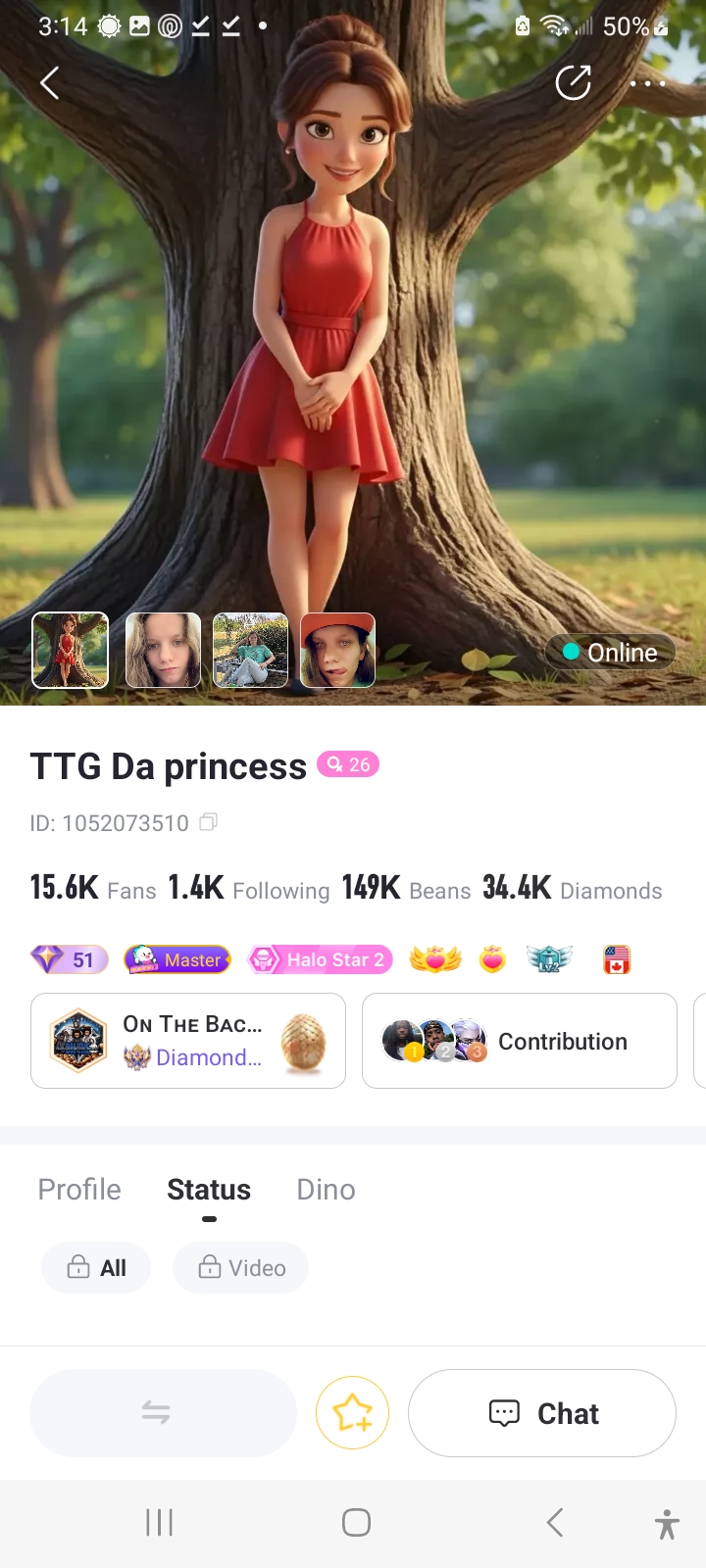Open the three-dot overflow menu
The height and width of the screenshot is (1568, 706).
click(x=647, y=84)
